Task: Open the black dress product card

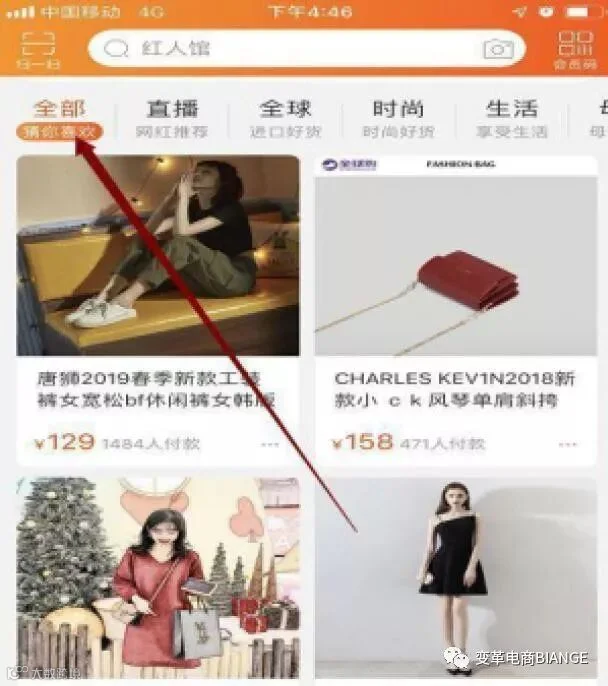Action: tap(456, 578)
